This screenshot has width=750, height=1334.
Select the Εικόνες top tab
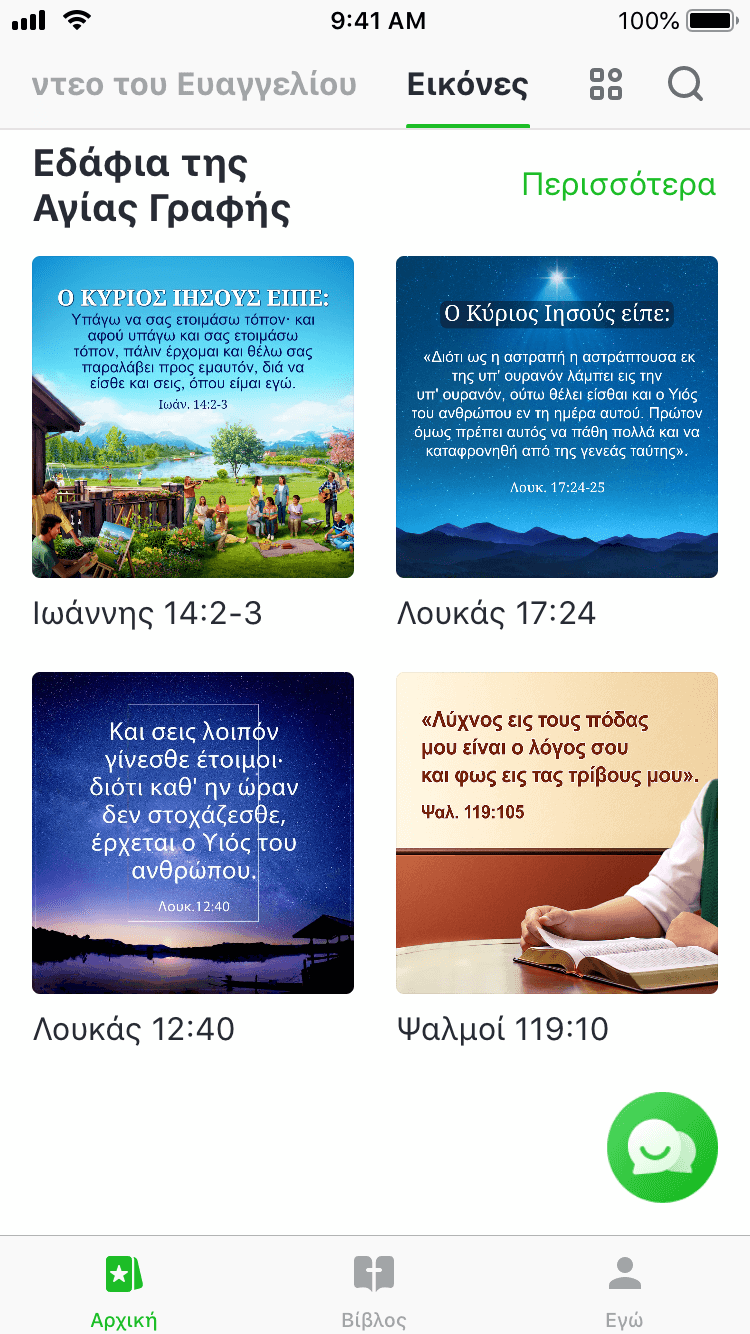pos(467,85)
